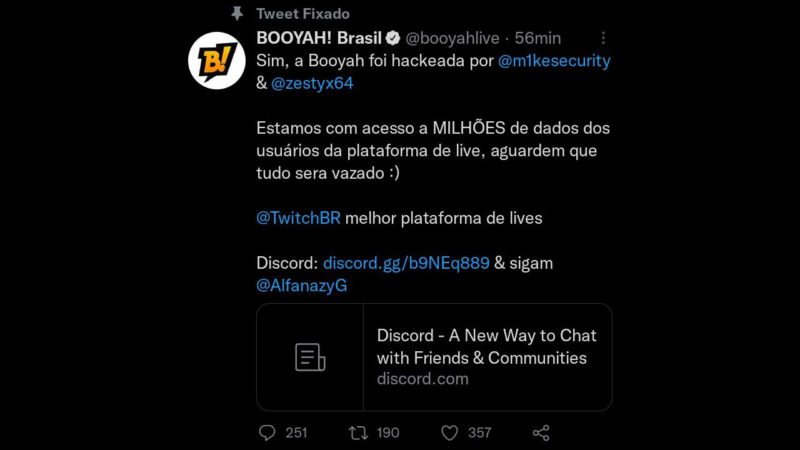Open the tweet's overflow menu
Image resolution: width=800 pixels, height=450 pixels.
602,38
